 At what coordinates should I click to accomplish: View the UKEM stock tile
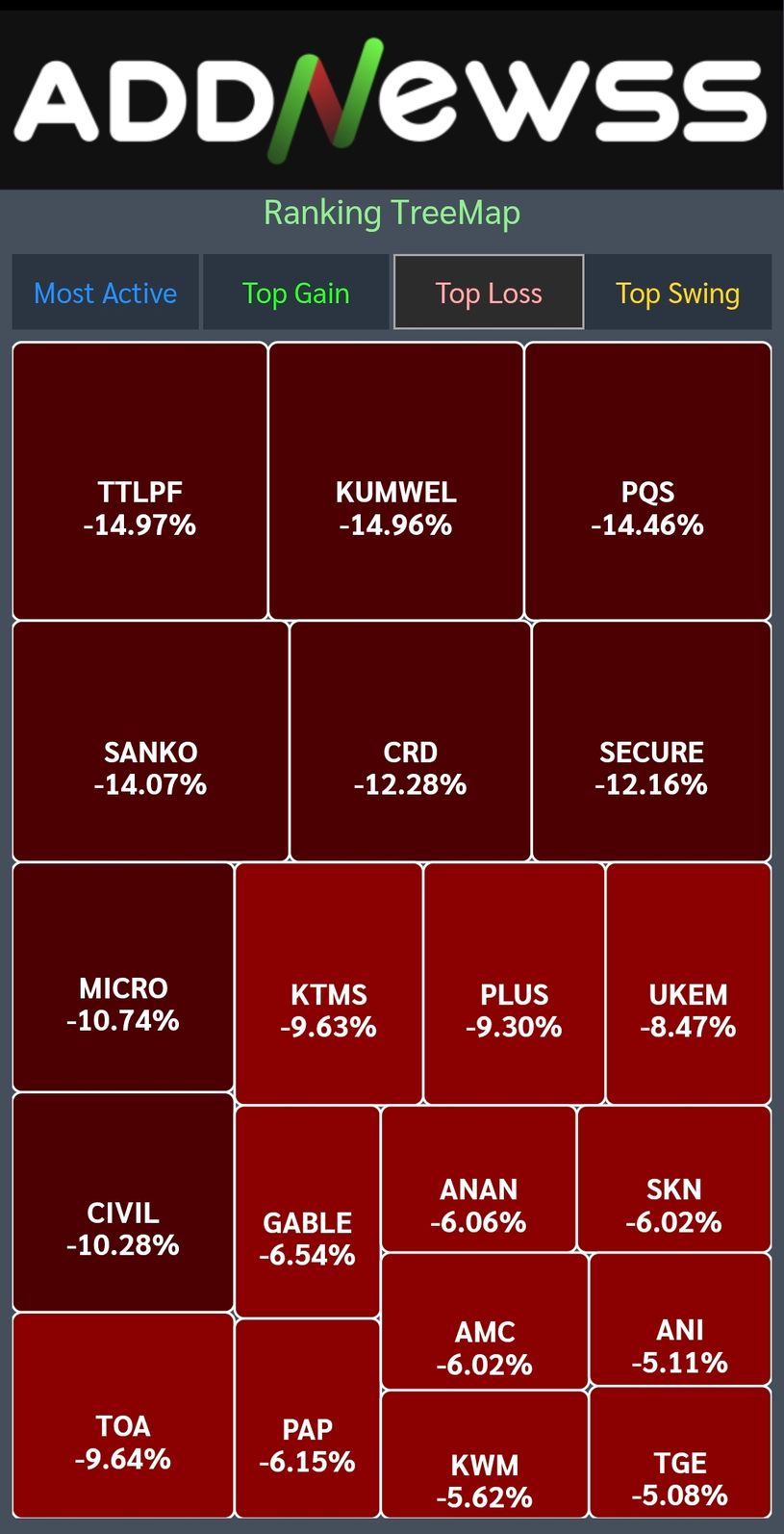tap(689, 984)
